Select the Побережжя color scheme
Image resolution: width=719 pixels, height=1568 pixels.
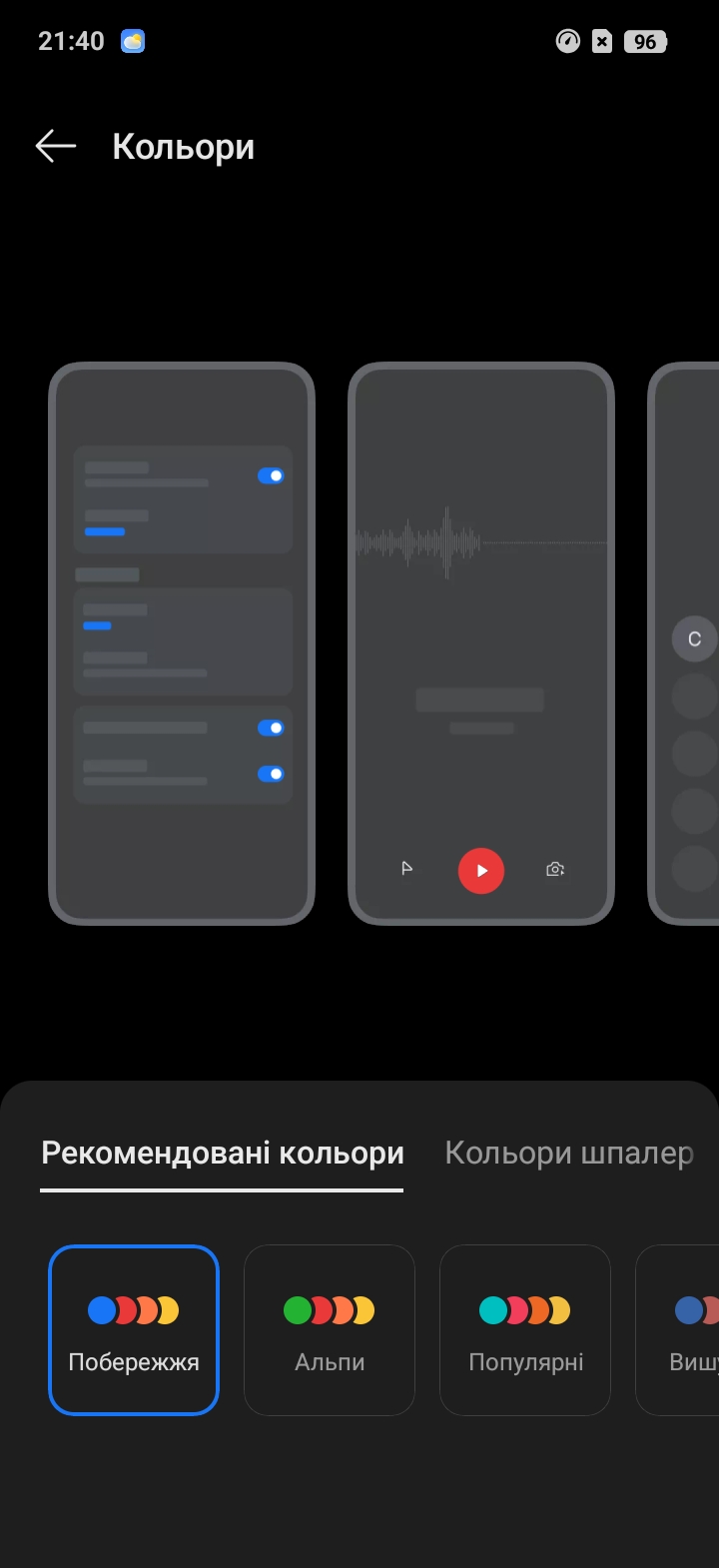tap(134, 1329)
